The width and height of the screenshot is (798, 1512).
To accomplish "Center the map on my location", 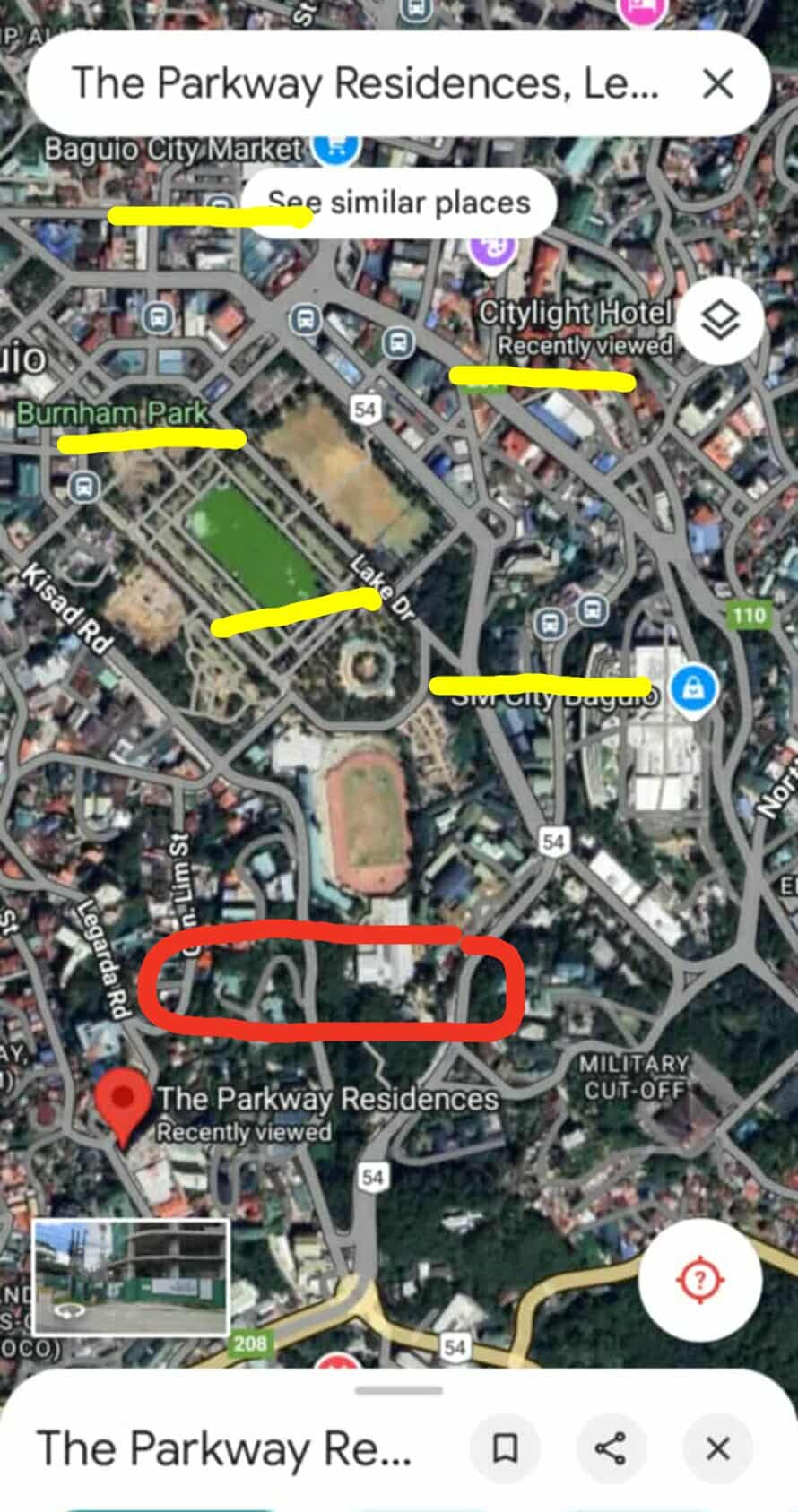I will point(699,1279).
